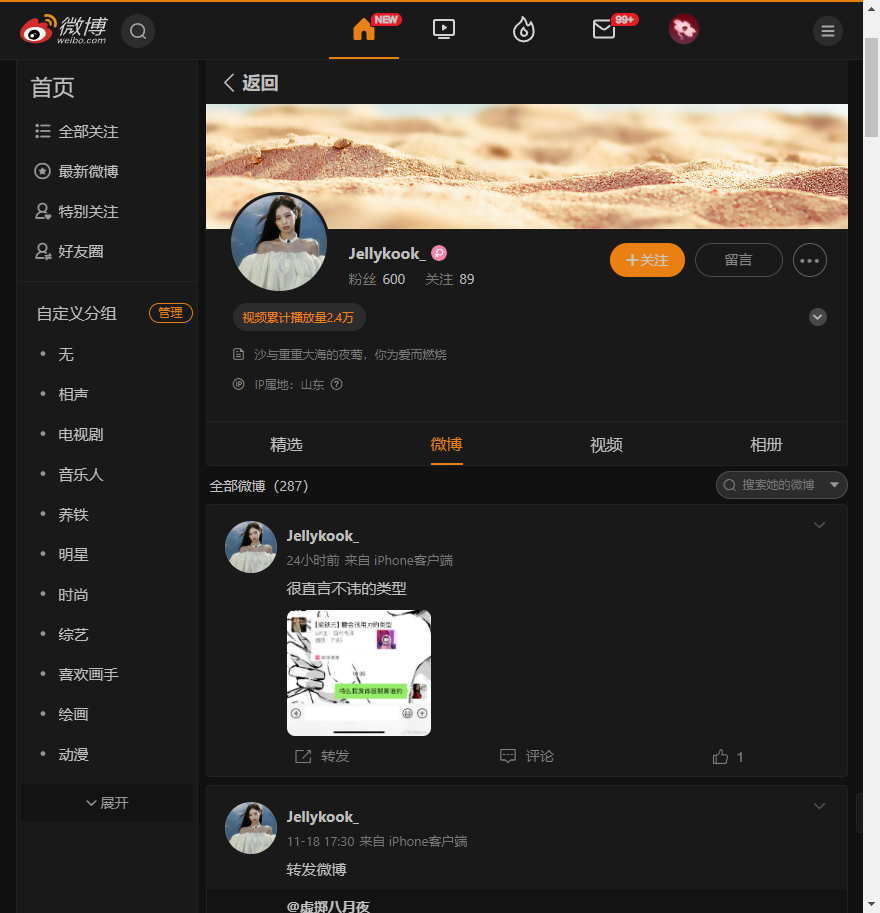
Task: Open the messages envelope icon
Action: 604,30
